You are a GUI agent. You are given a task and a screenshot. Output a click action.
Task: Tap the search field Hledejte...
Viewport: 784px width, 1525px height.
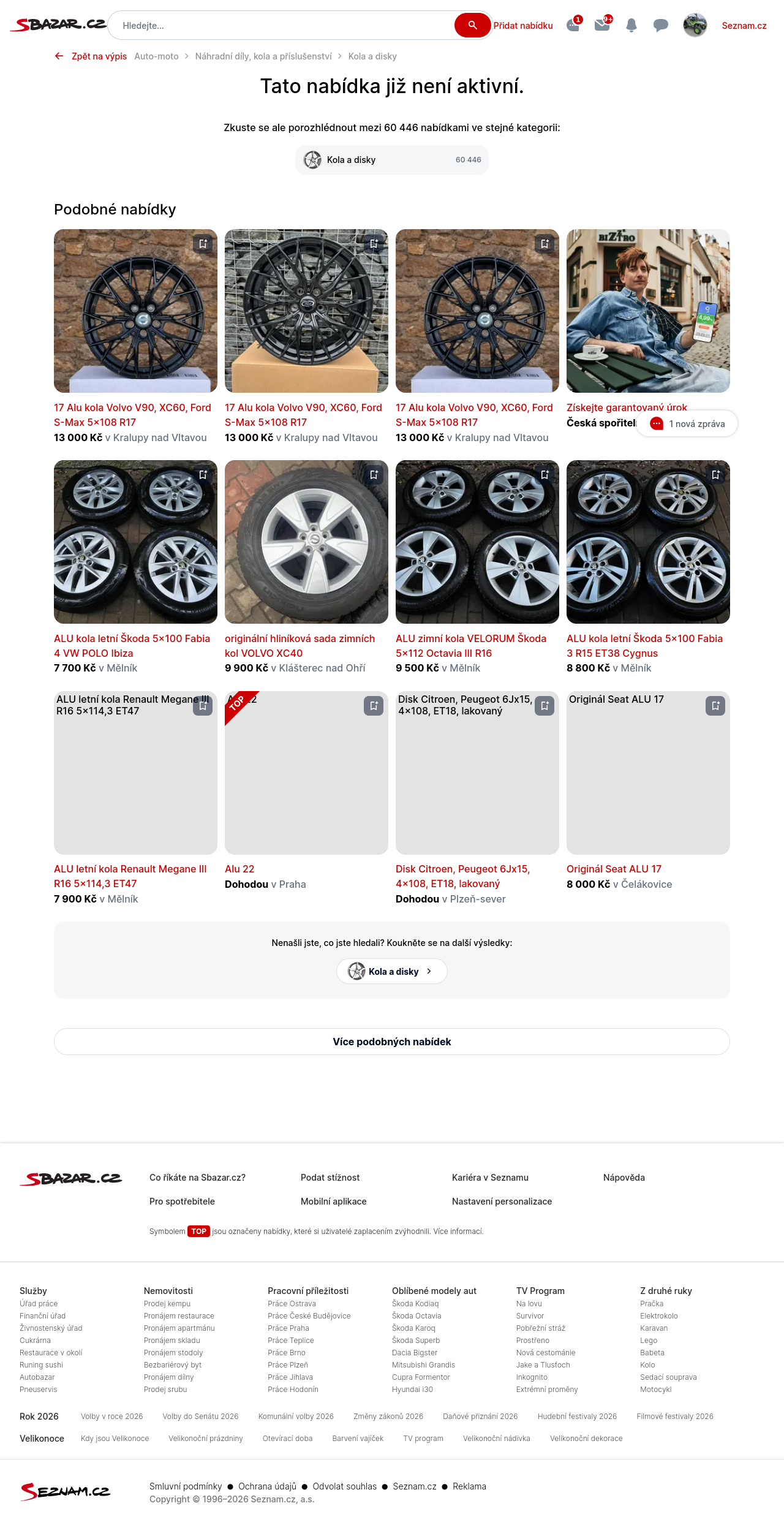click(x=282, y=26)
